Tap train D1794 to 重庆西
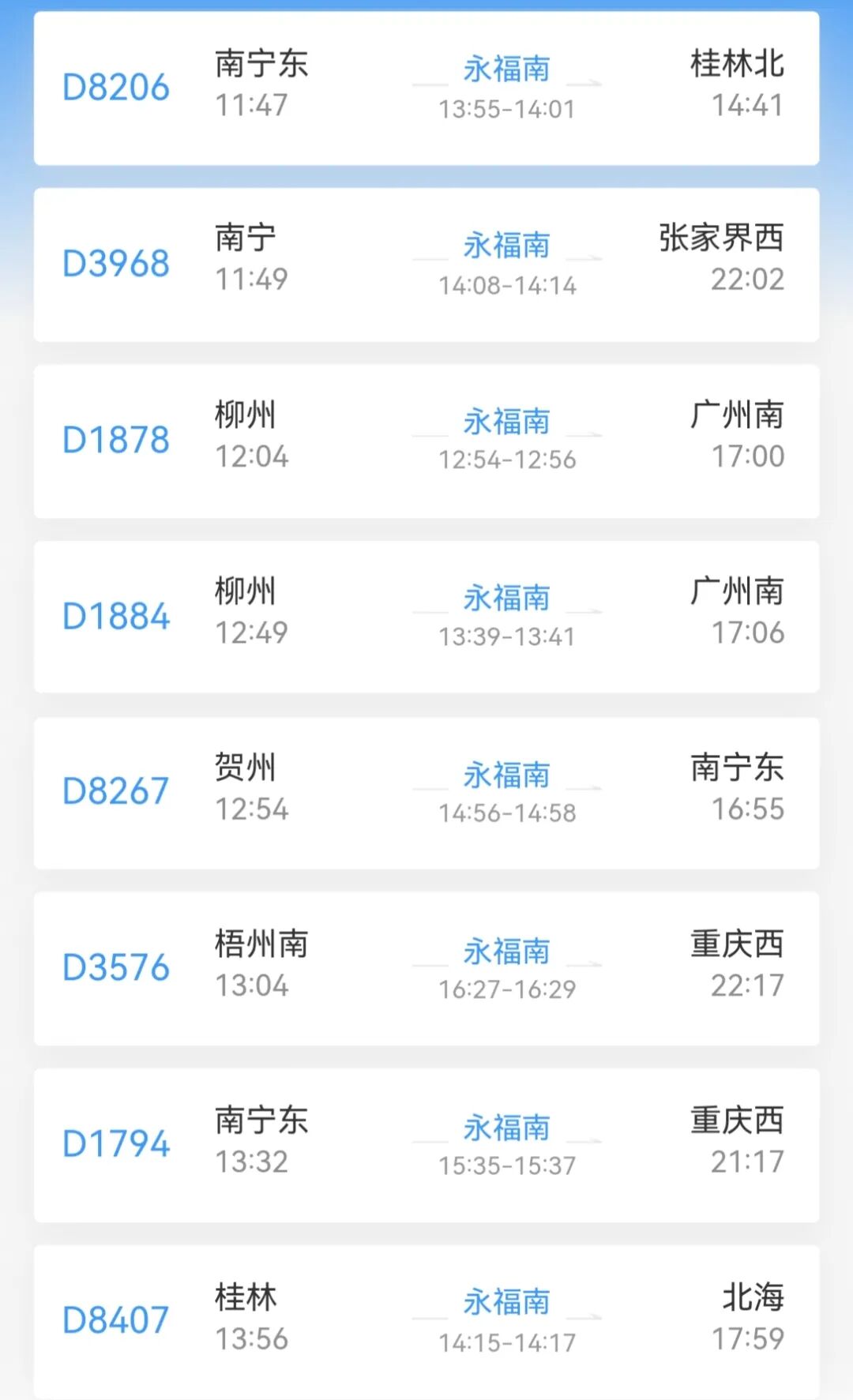The width and height of the screenshot is (853, 1400). [426, 1145]
